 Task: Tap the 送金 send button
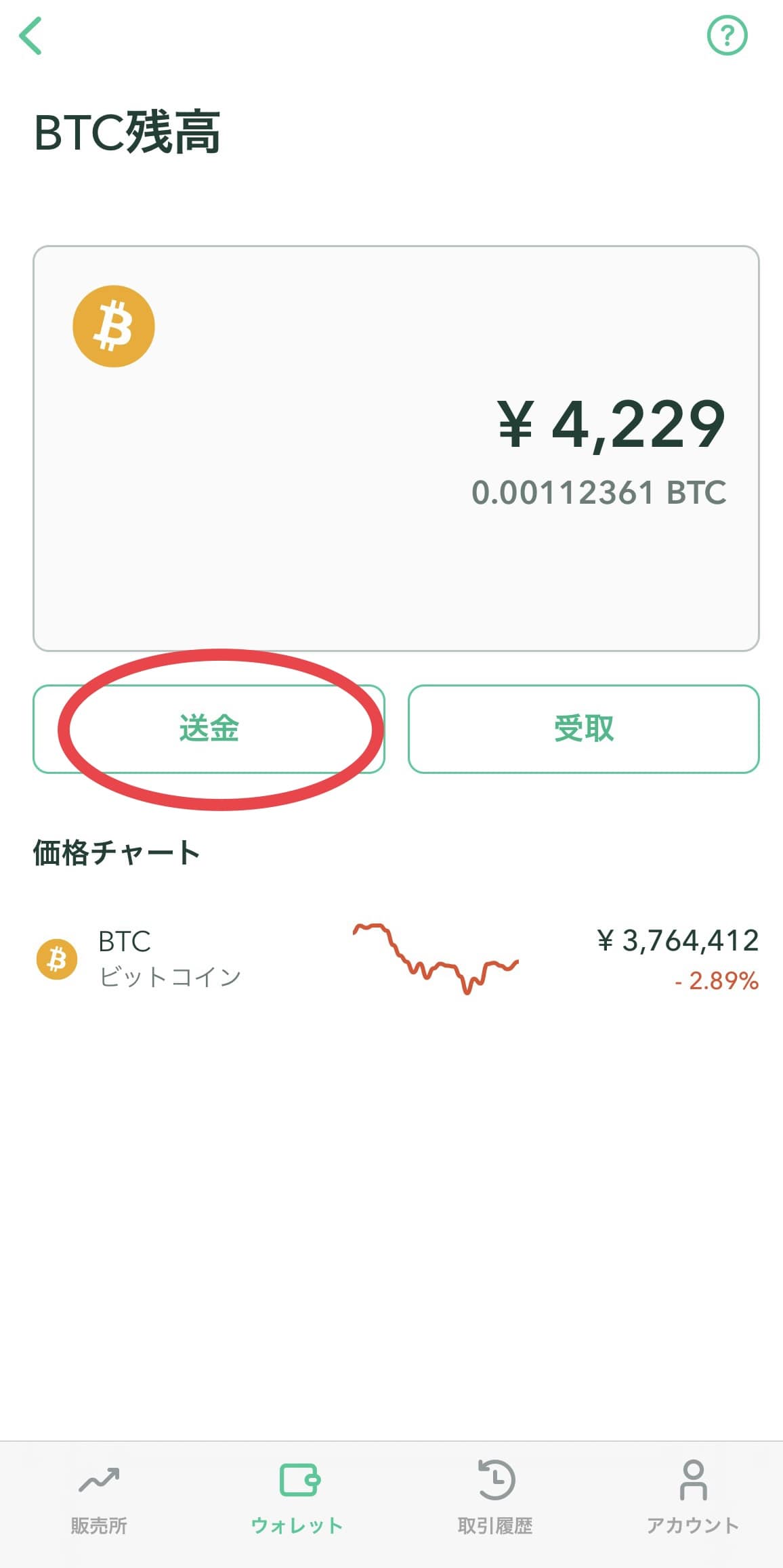(x=209, y=728)
